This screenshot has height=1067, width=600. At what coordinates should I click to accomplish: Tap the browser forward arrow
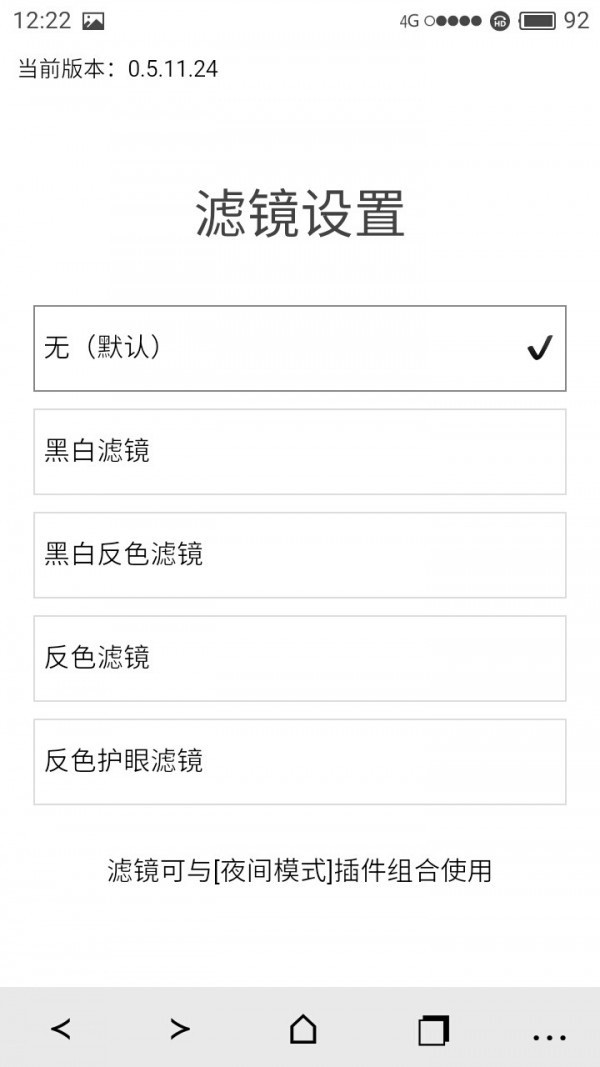click(180, 1028)
